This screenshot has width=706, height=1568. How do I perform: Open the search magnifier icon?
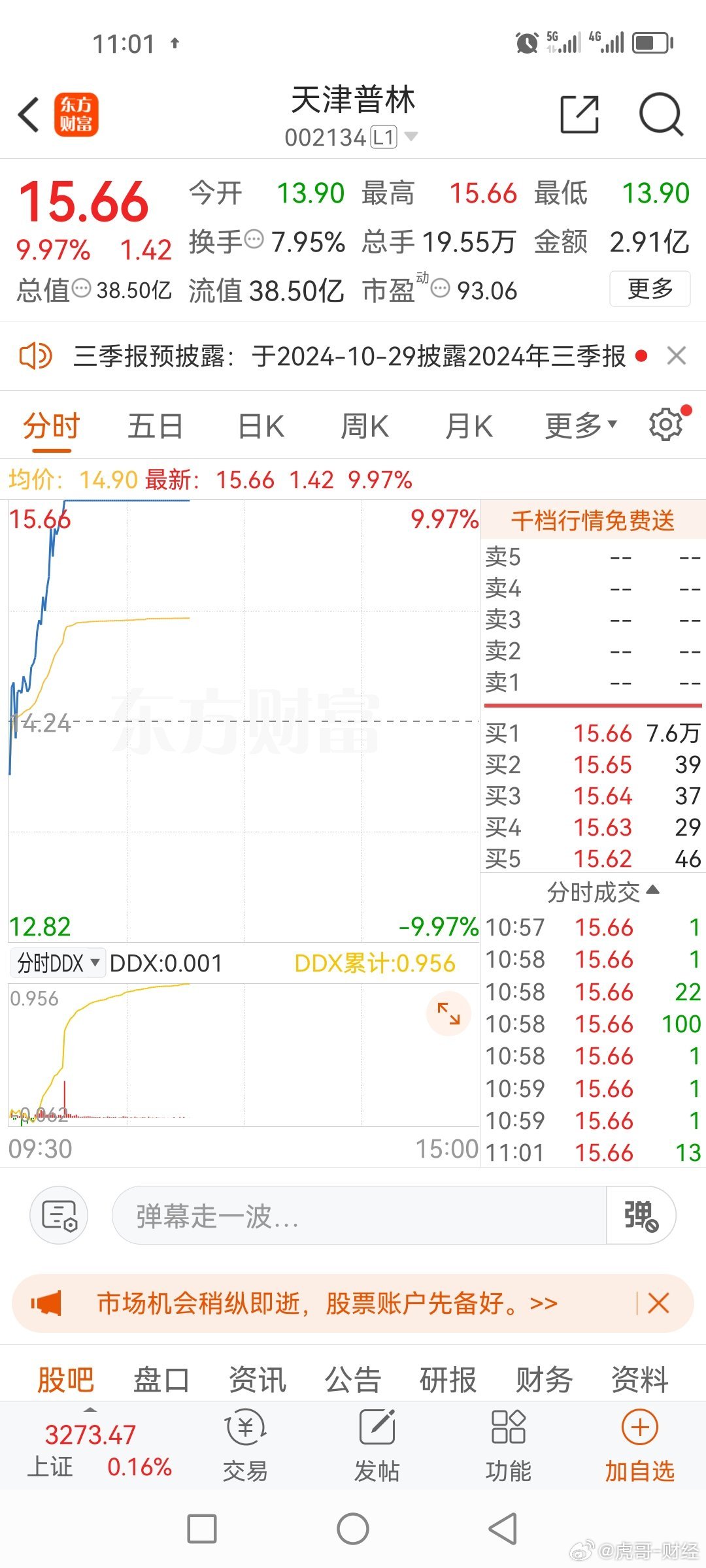tap(661, 114)
